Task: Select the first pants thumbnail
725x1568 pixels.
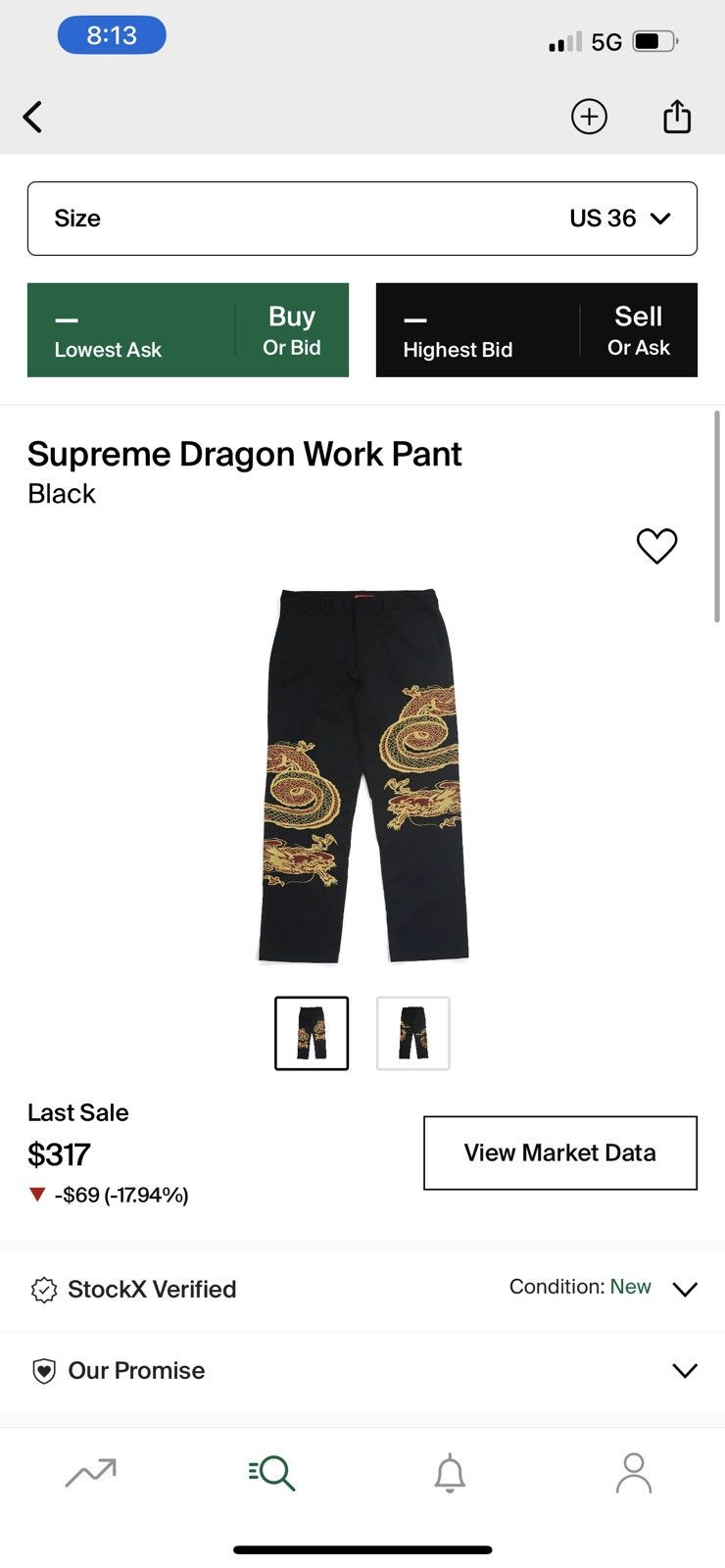Action: [312, 1033]
